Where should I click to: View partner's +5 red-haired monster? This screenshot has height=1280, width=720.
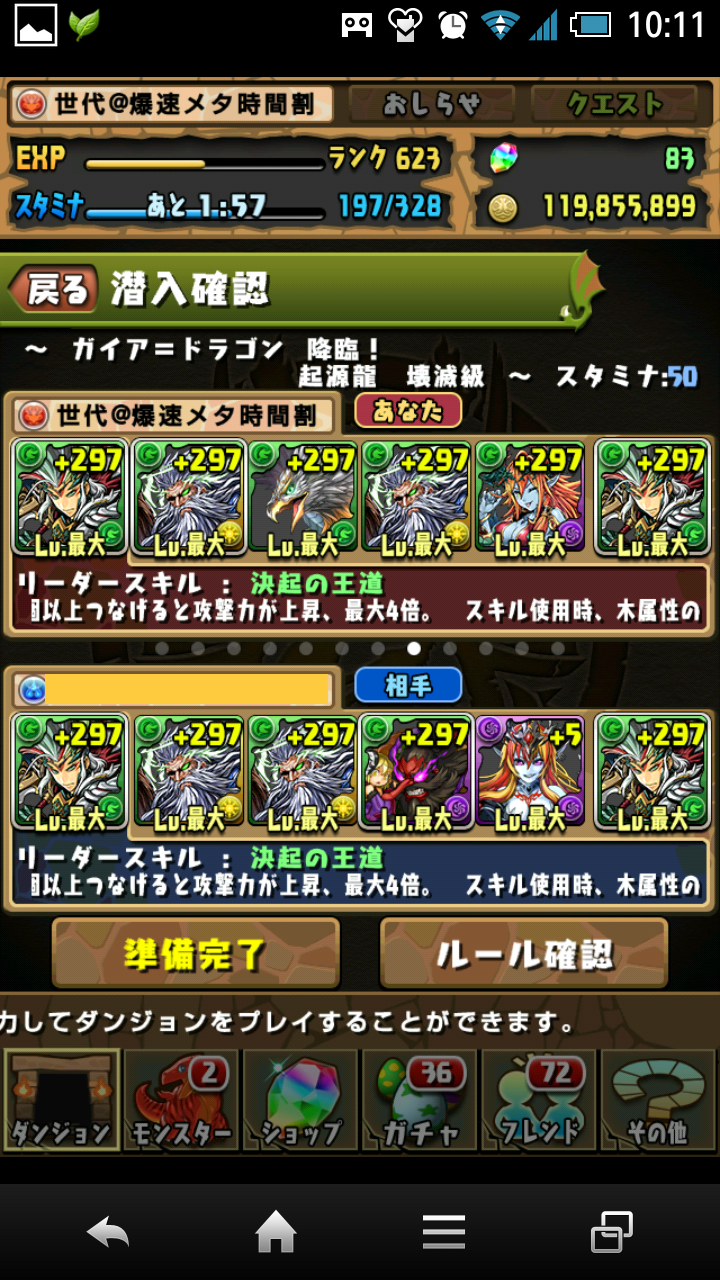pos(530,771)
